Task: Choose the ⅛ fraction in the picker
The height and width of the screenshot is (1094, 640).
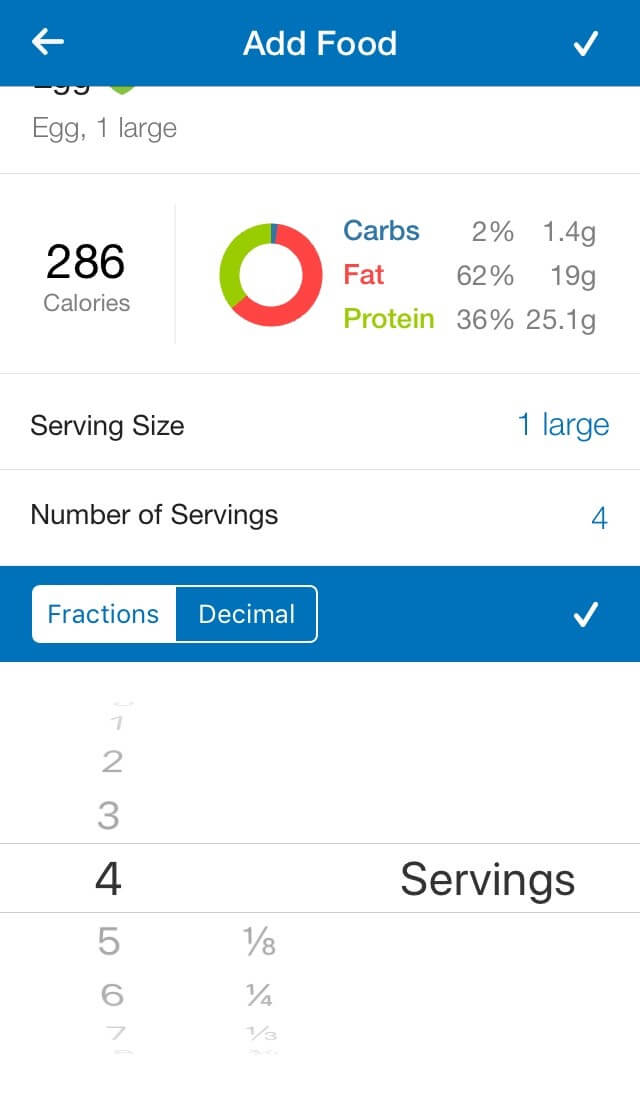Action: pos(259,942)
